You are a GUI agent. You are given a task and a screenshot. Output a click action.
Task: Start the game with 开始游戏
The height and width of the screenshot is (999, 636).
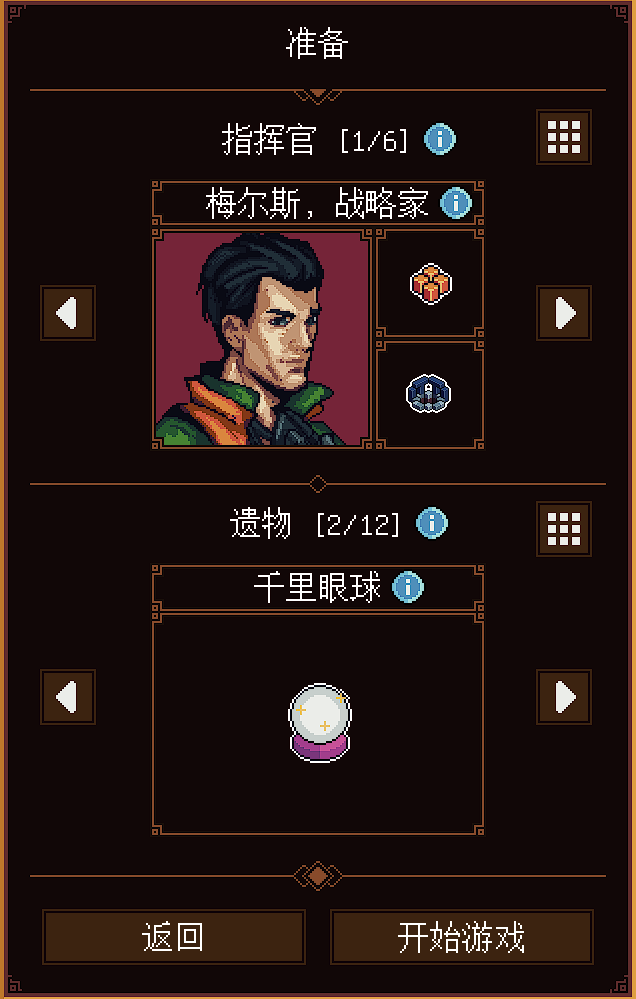click(x=461, y=937)
